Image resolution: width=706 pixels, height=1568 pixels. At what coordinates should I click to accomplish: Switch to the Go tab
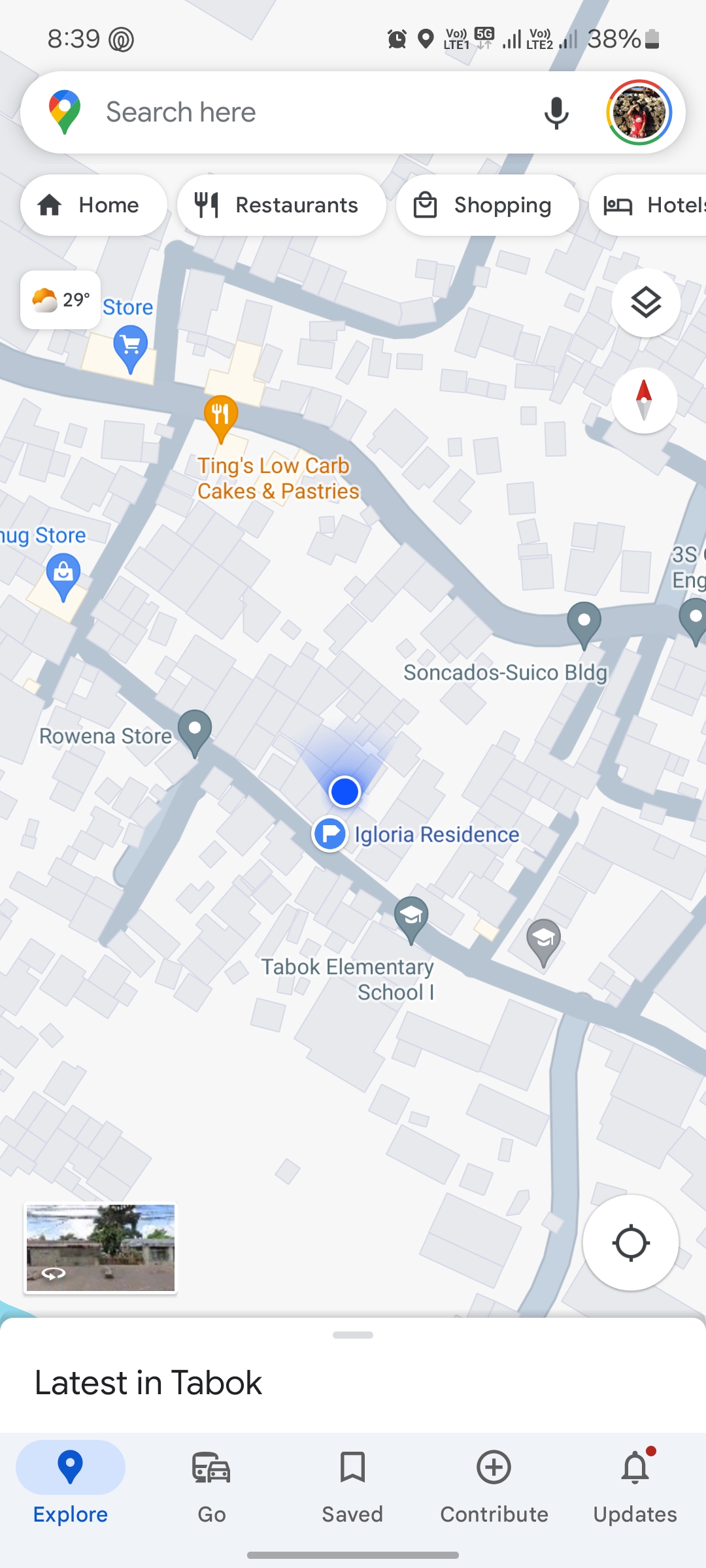tap(211, 1483)
